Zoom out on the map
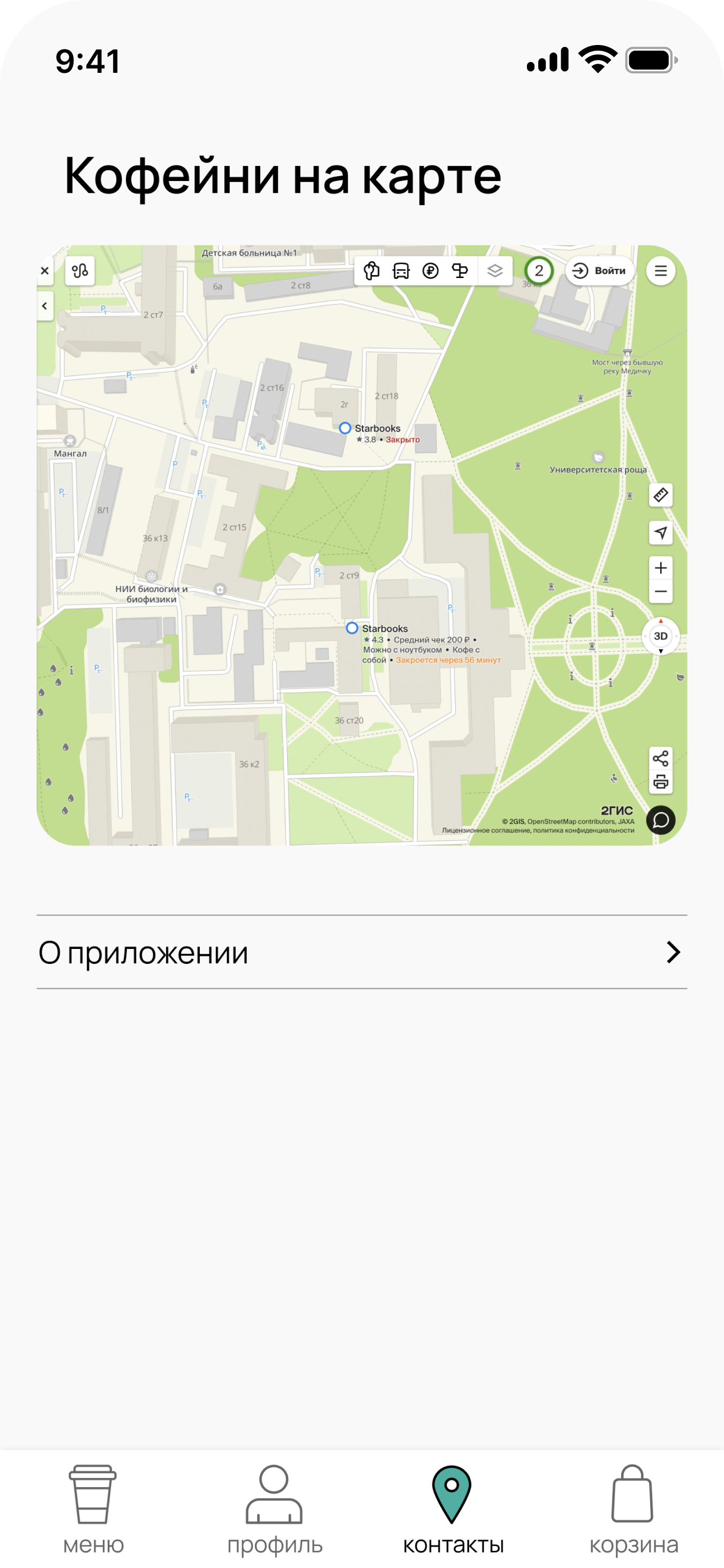This screenshot has height=1568, width=724. (661, 592)
